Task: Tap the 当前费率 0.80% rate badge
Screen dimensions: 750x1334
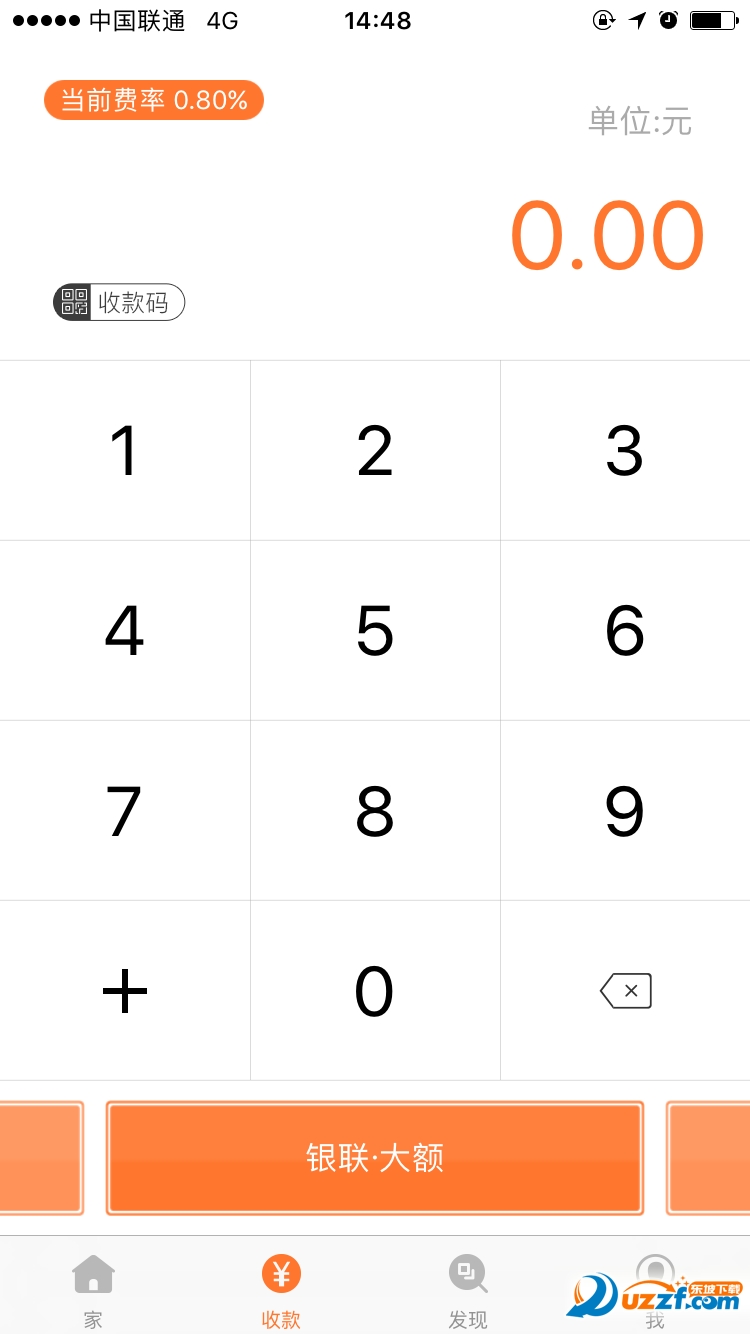Action: point(153,99)
